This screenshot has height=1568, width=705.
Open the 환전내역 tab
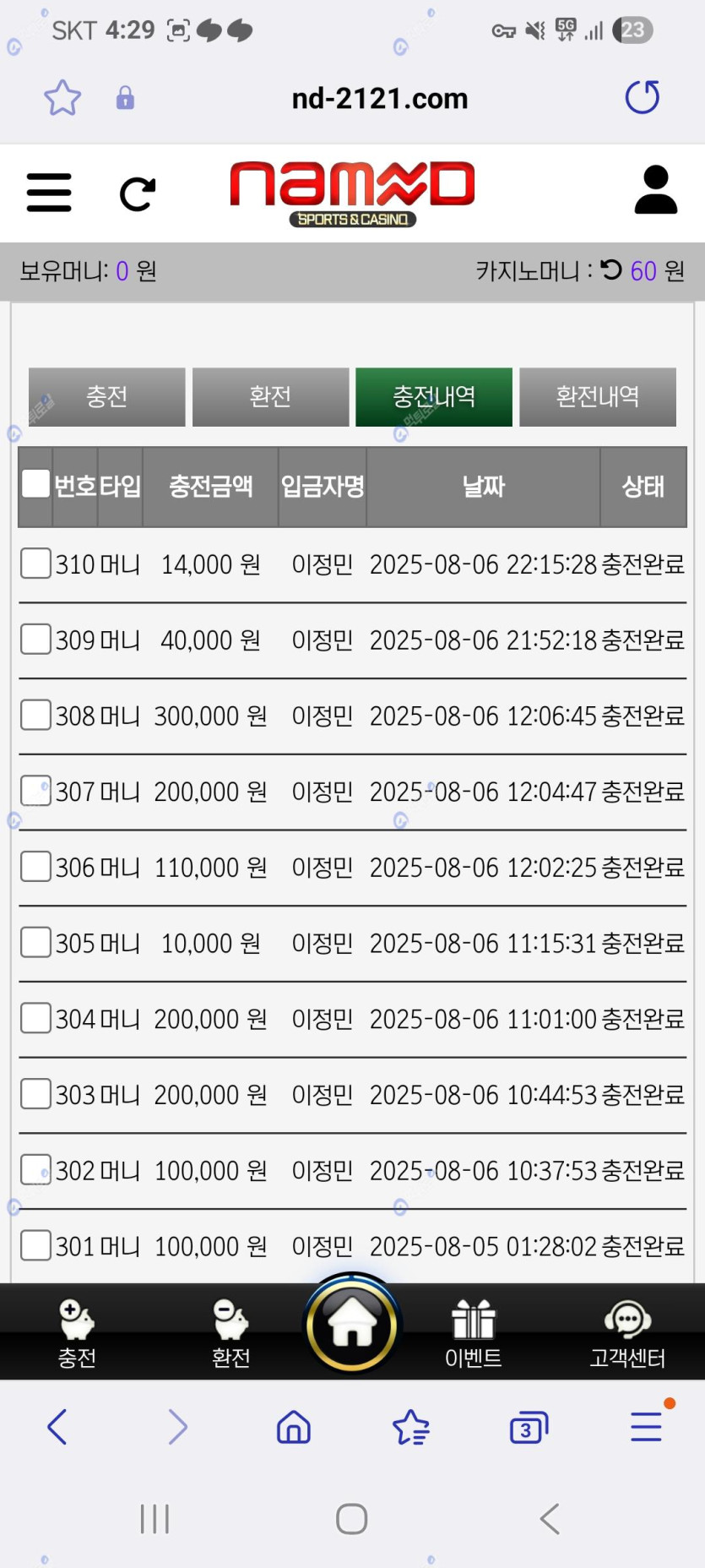point(597,396)
